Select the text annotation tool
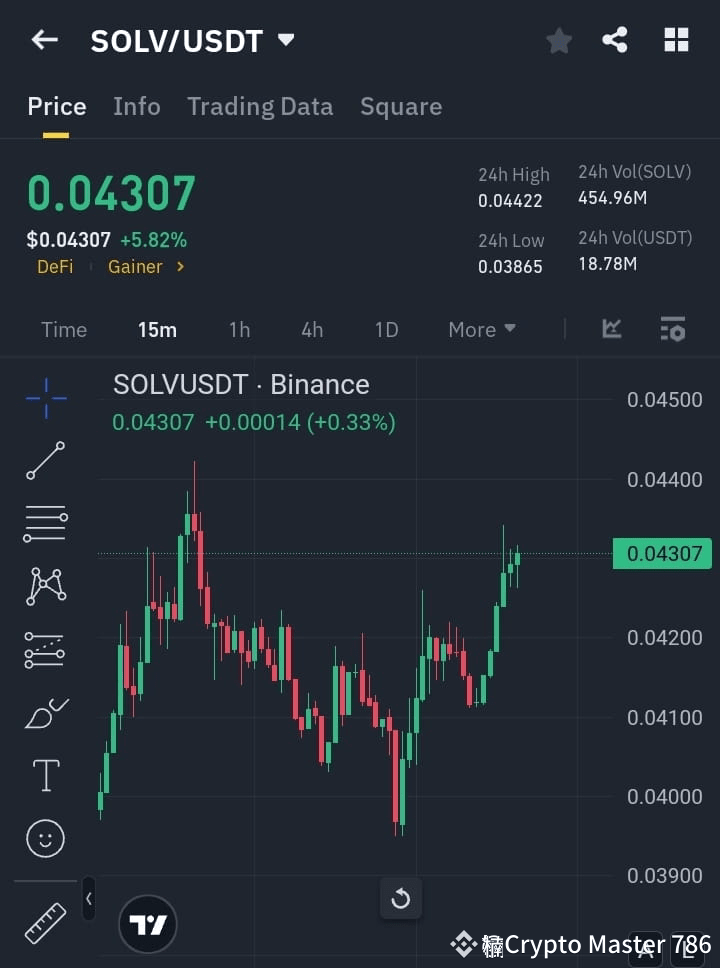 click(45, 775)
